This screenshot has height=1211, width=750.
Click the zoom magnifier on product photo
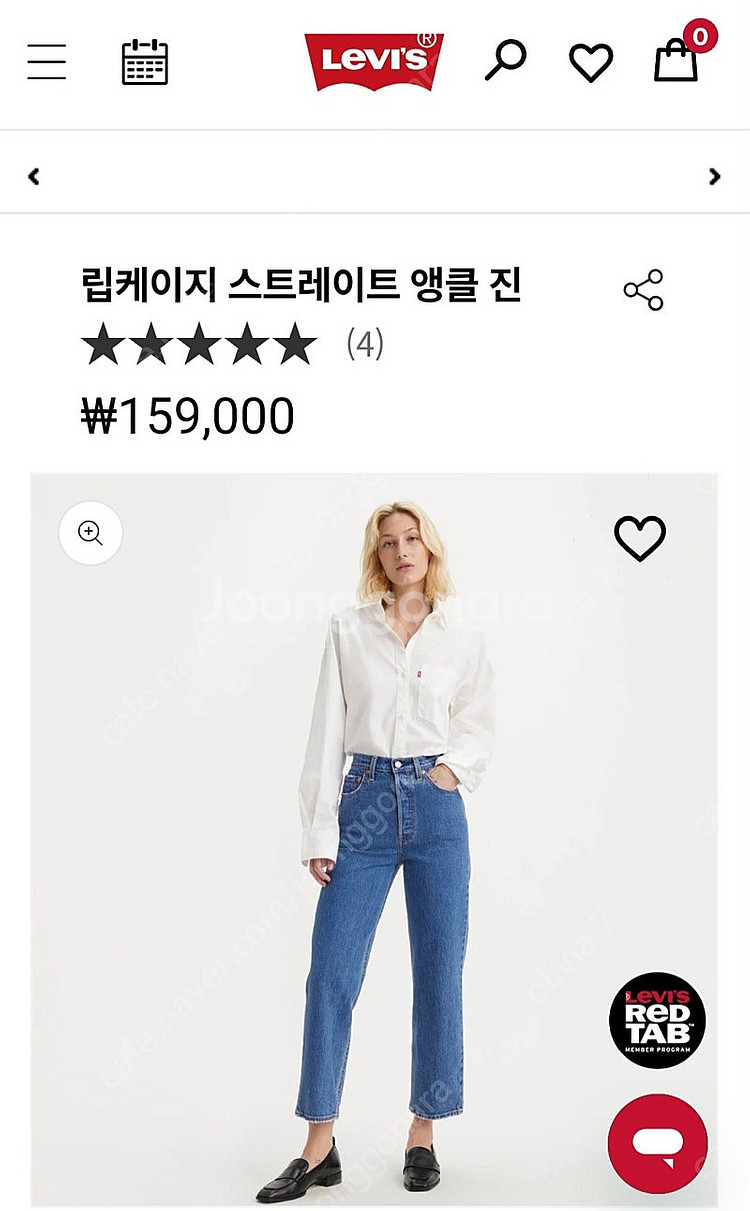(91, 533)
